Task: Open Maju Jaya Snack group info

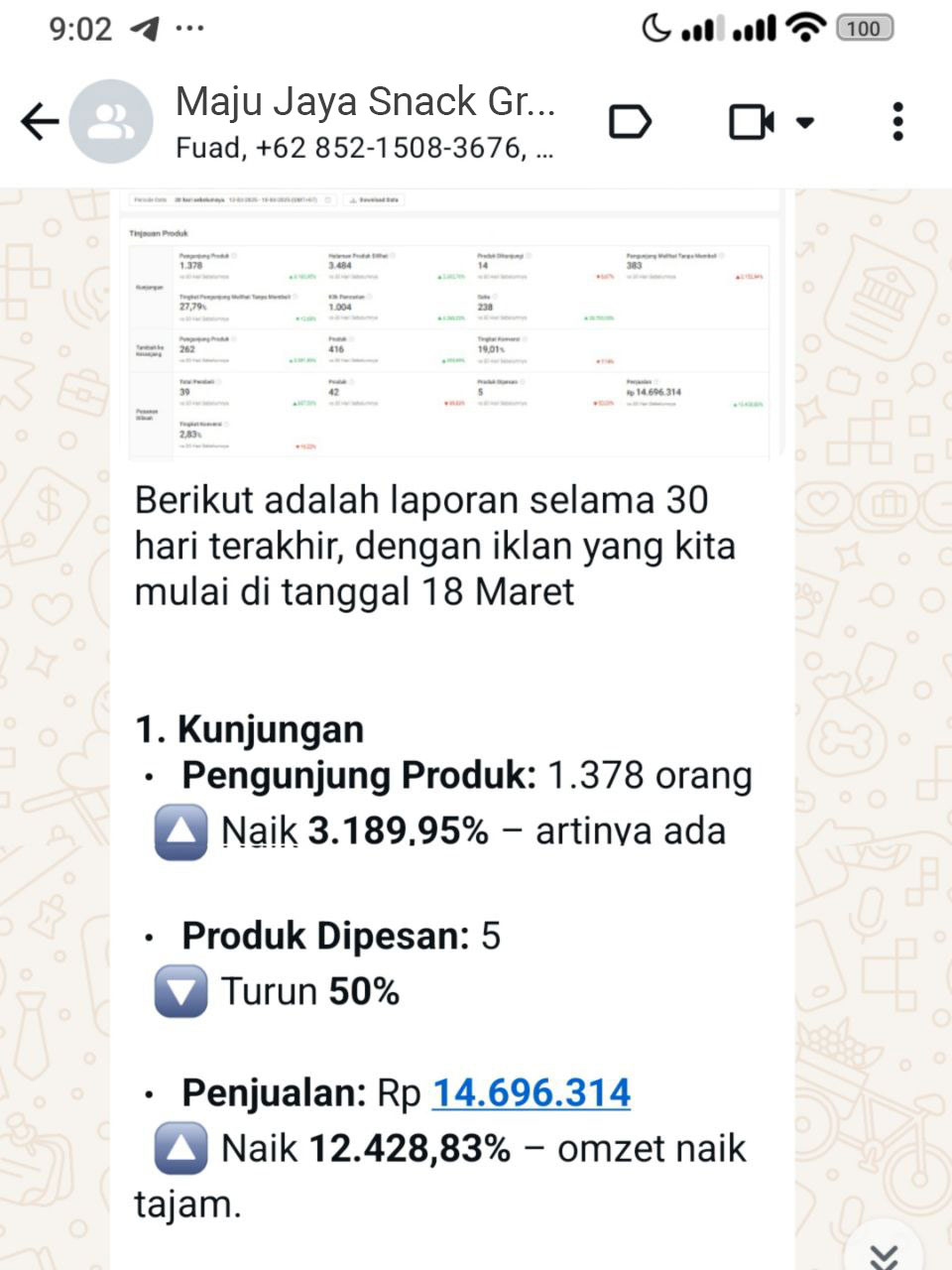Action: (x=364, y=122)
